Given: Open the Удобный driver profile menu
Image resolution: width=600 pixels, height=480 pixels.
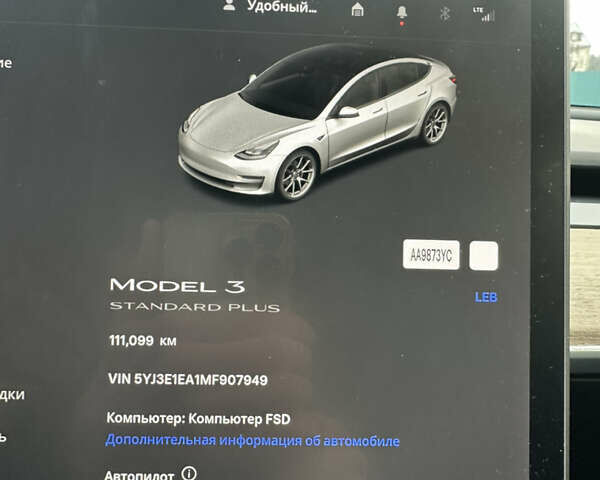Looking at the screenshot, I should [270, 7].
